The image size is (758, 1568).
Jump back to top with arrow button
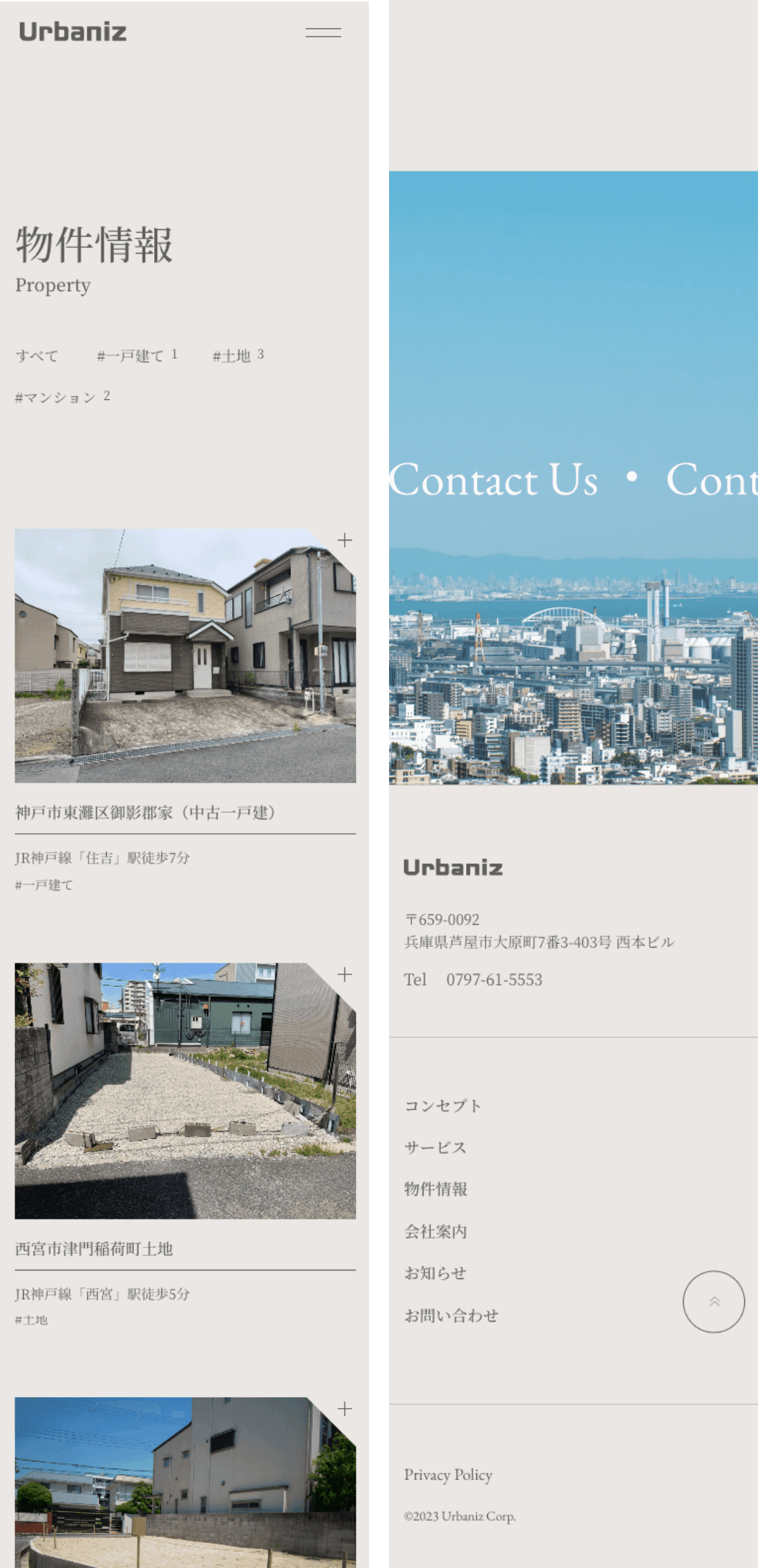coord(713,1301)
